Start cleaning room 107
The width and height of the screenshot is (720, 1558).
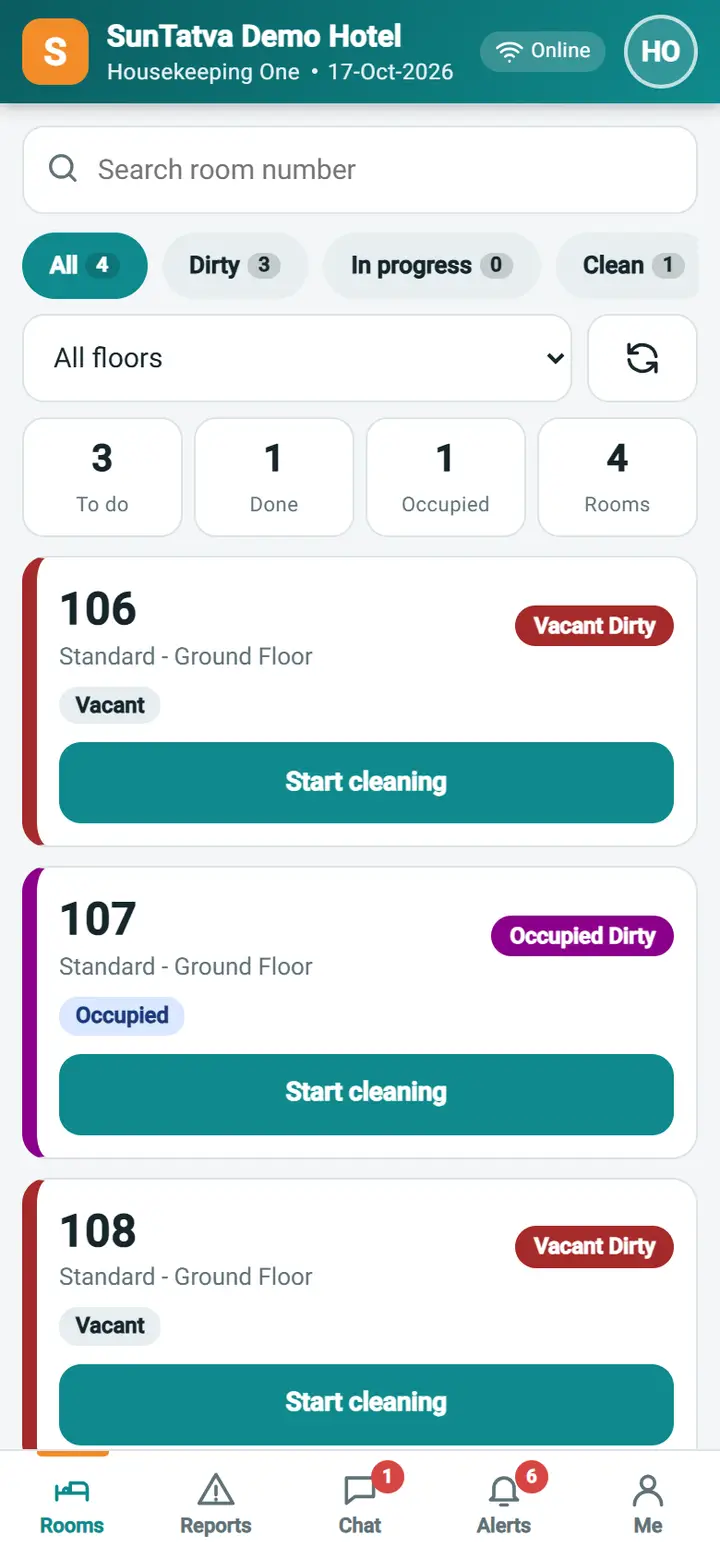366,1093
